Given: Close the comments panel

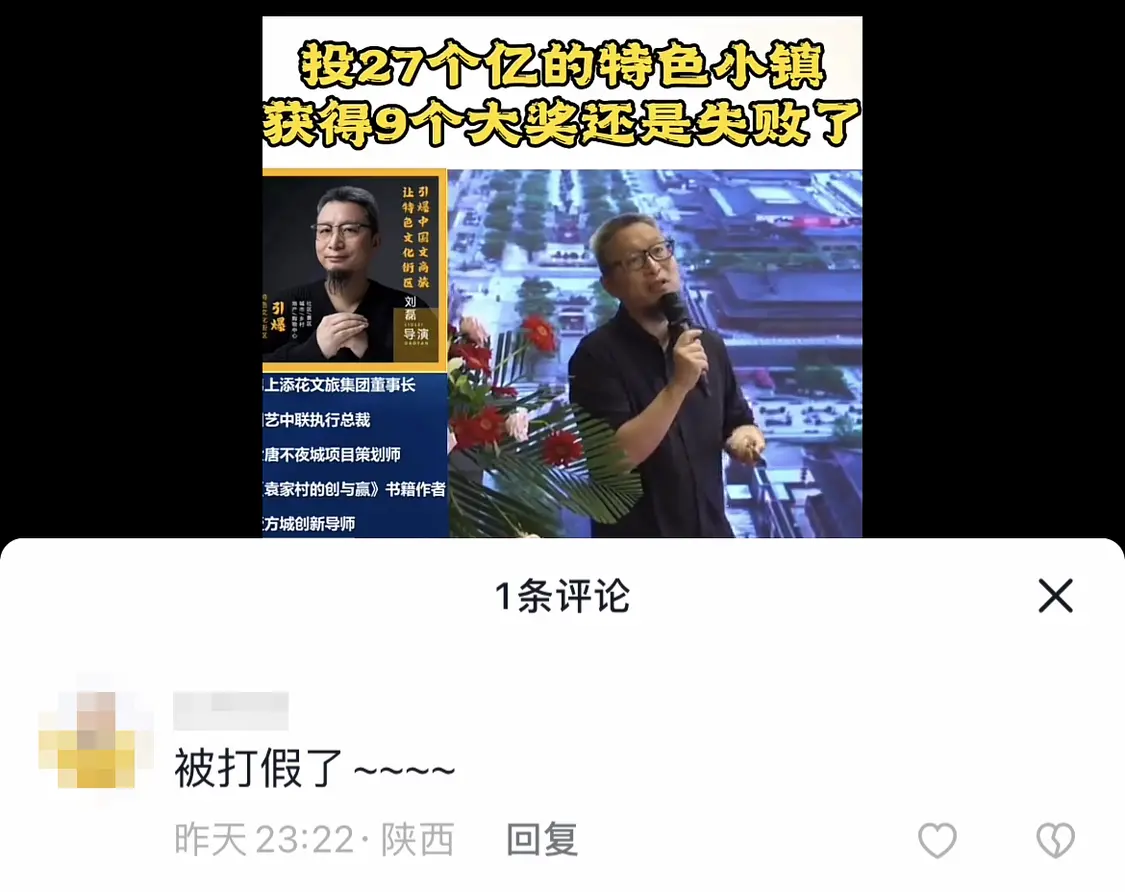Looking at the screenshot, I should [x=1055, y=596].
